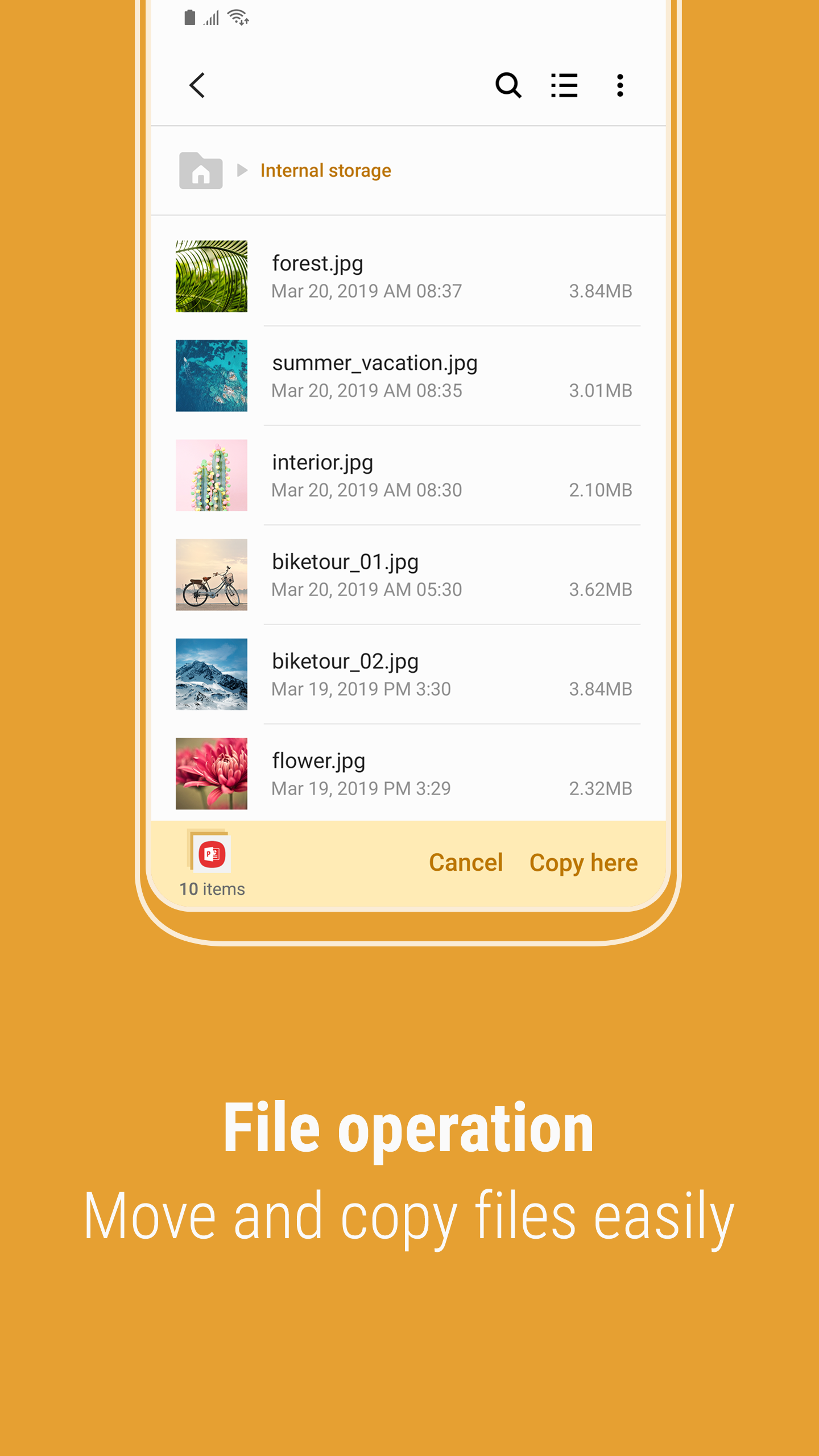Cancel the copy operation
This screenshot has height=1456, width=819.
pyautogui.click(x=466, y=862)
